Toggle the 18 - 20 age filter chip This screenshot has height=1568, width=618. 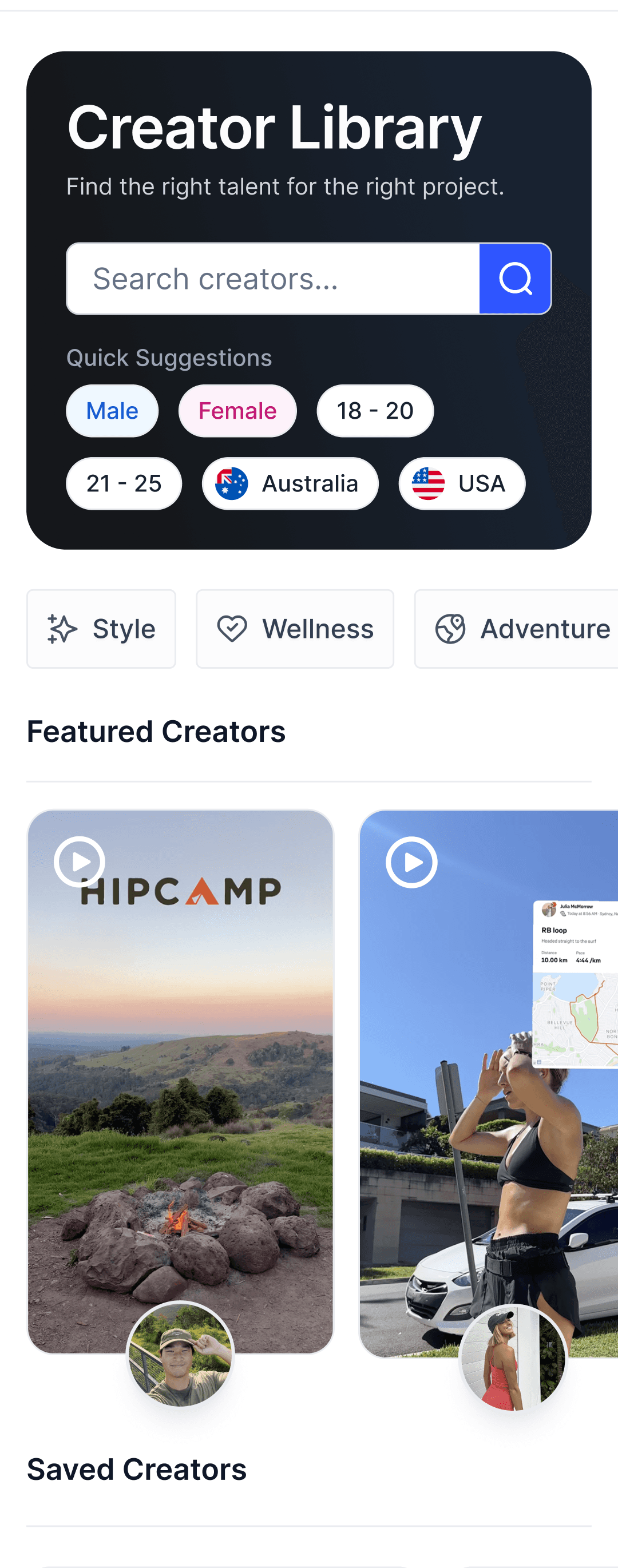coord(374,410)
